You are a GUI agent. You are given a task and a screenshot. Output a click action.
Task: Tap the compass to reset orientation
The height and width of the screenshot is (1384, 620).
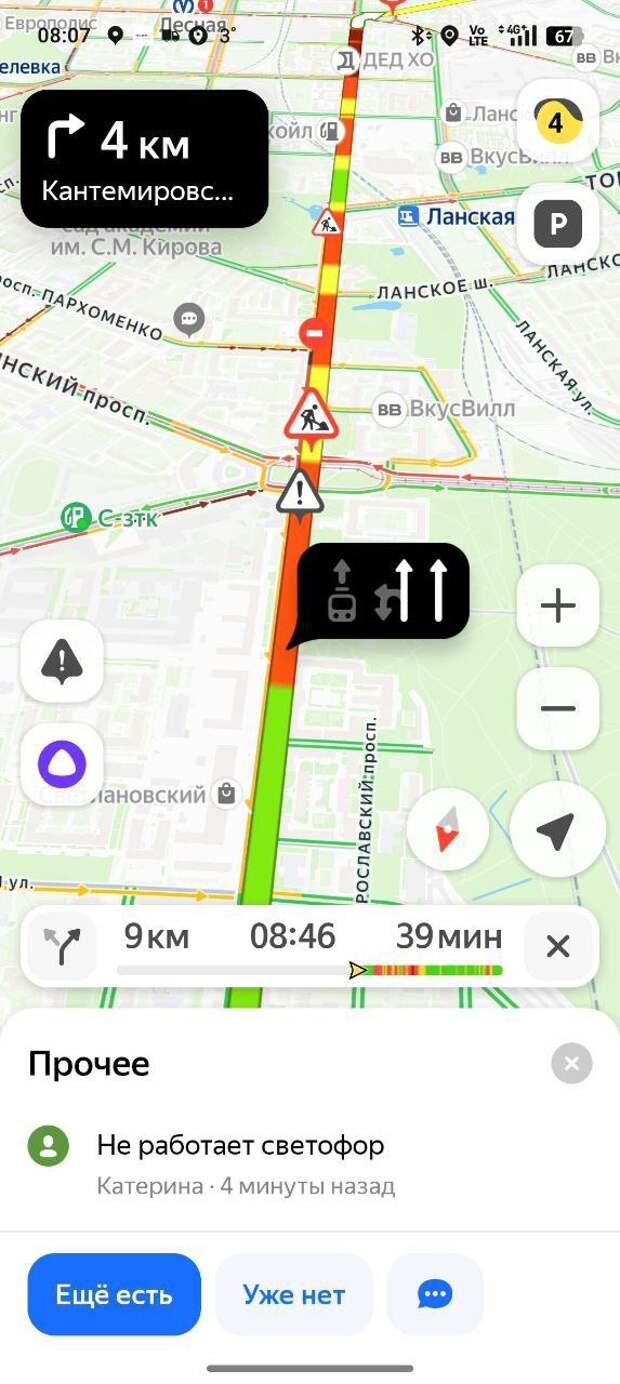coord(448,830)
